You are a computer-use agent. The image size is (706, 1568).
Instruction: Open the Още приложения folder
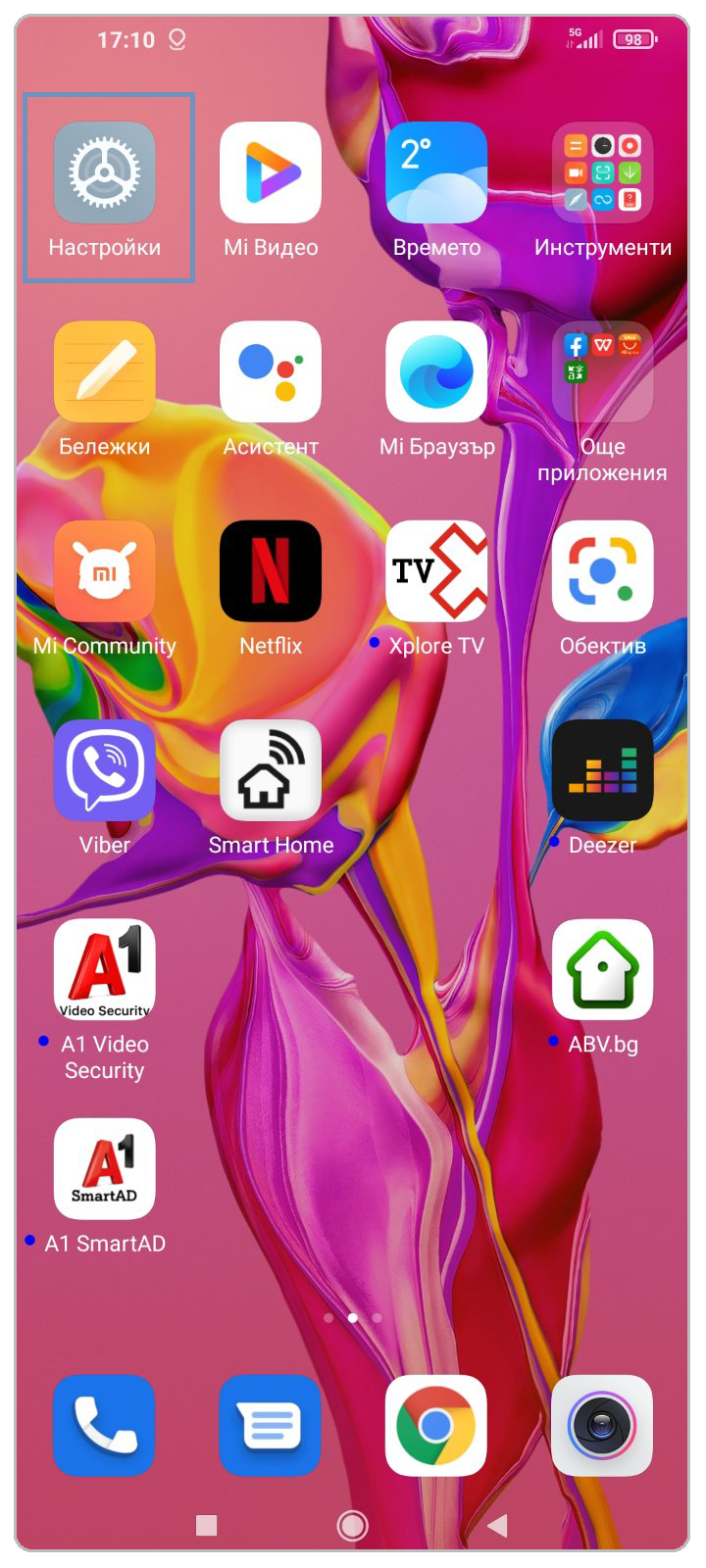(x=602, y=372)
